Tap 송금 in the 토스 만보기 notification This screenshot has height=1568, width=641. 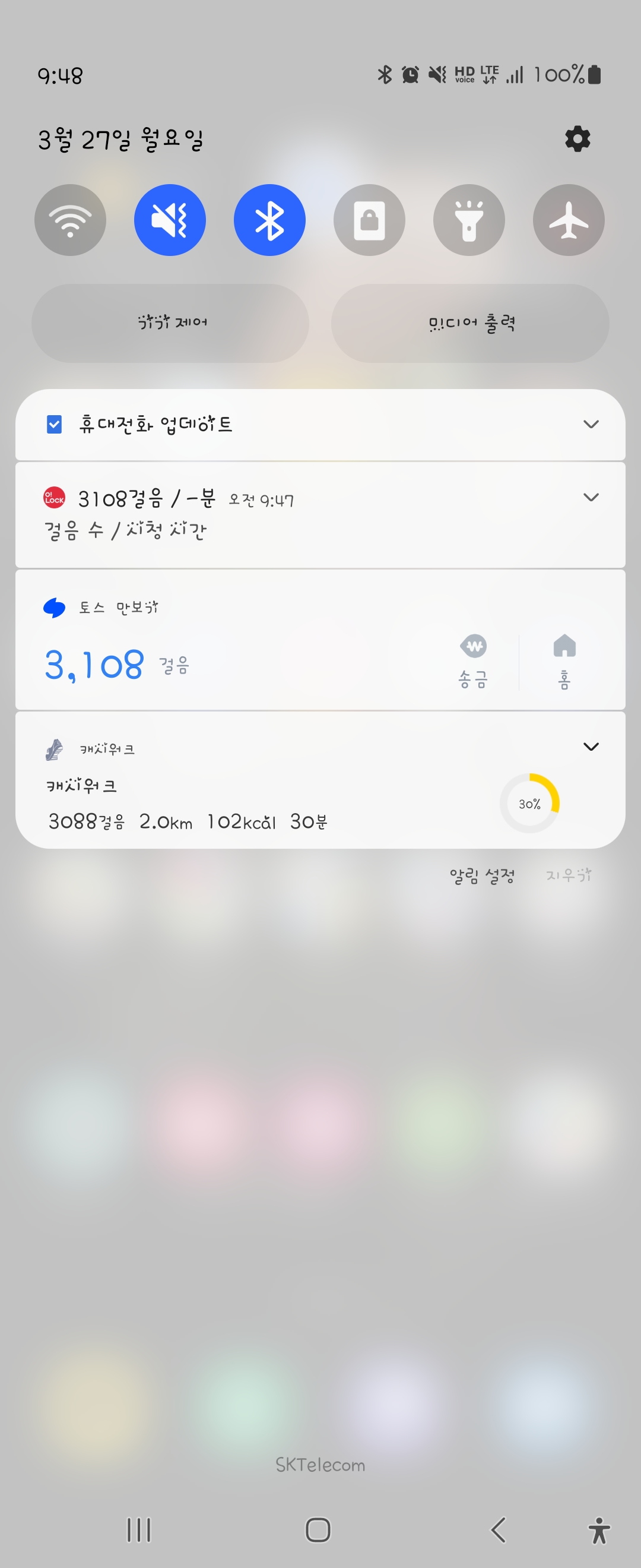pos(473,660)
